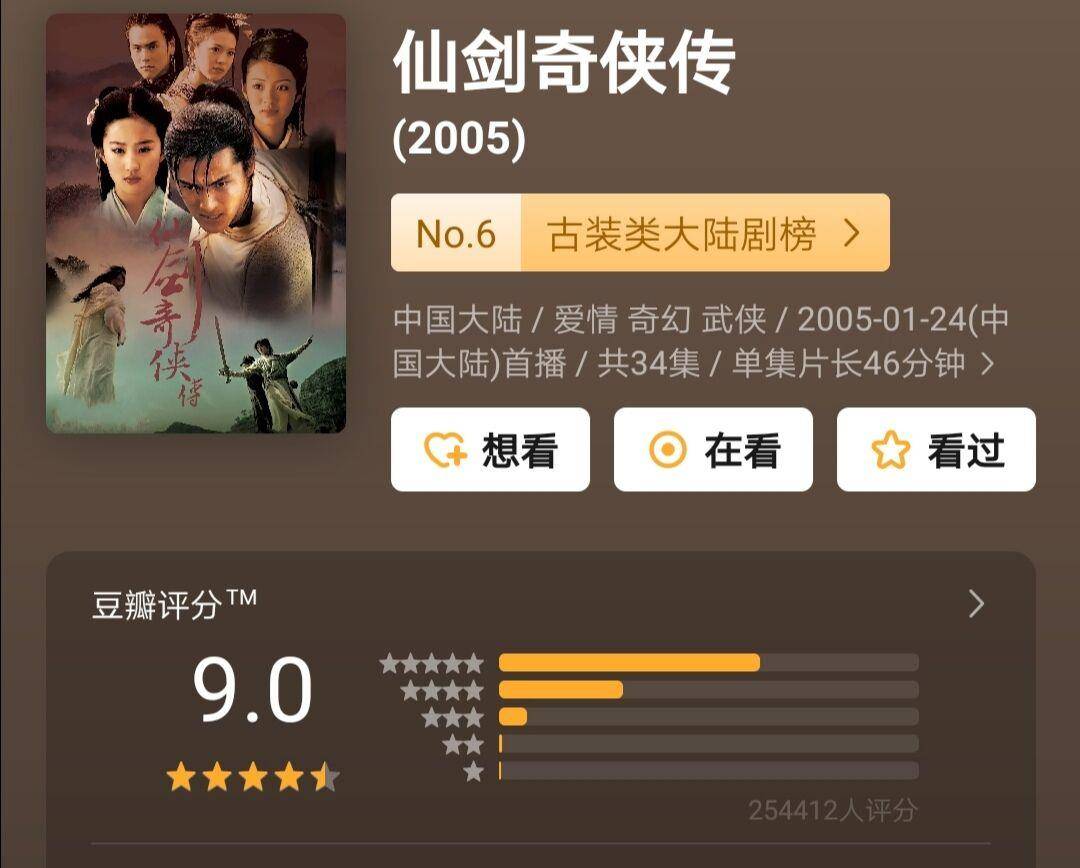
Task: Mark the show as 想看
Action: 490,450
